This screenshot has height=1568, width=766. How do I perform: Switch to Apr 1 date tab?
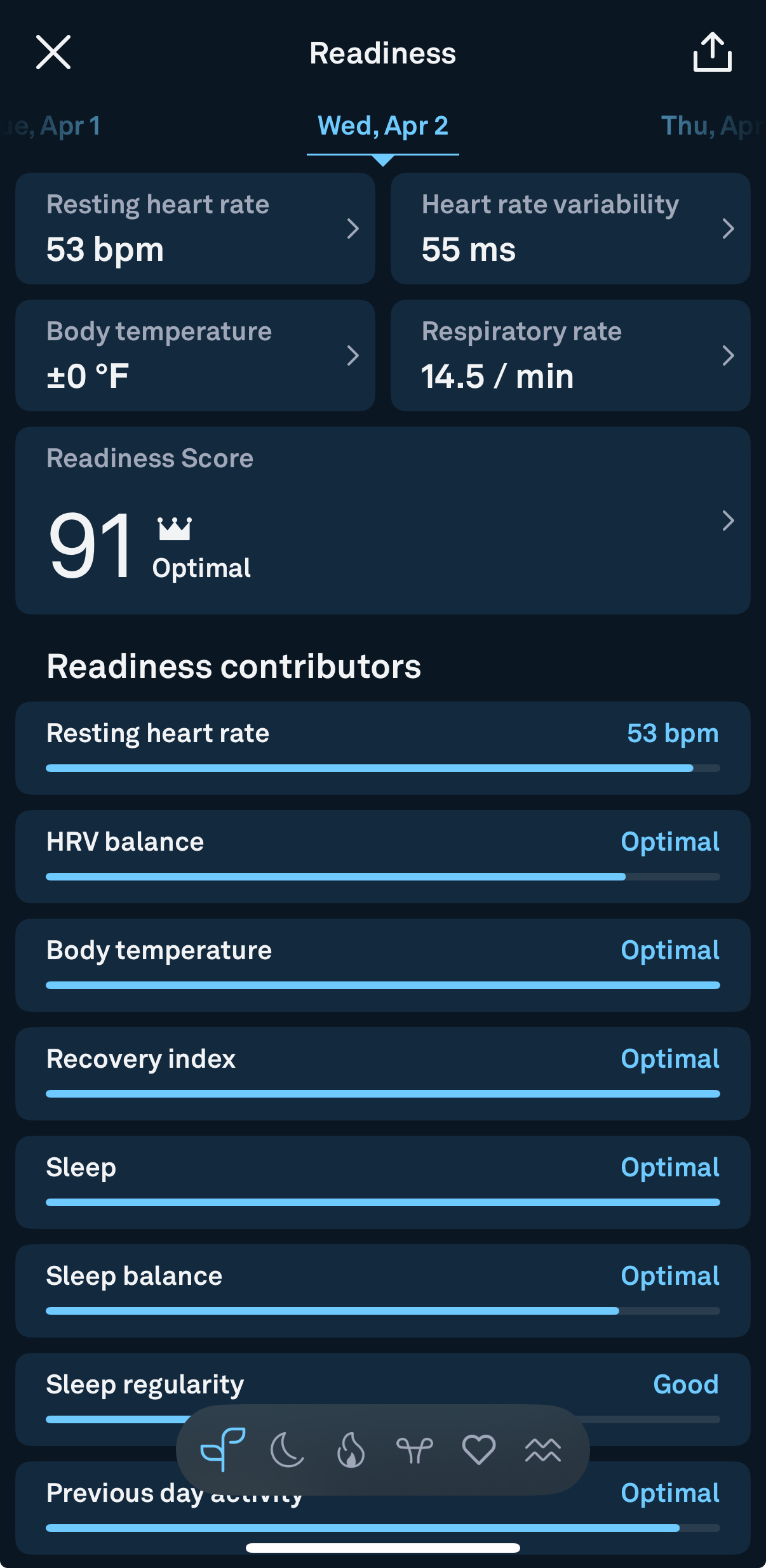coord(51,126)
